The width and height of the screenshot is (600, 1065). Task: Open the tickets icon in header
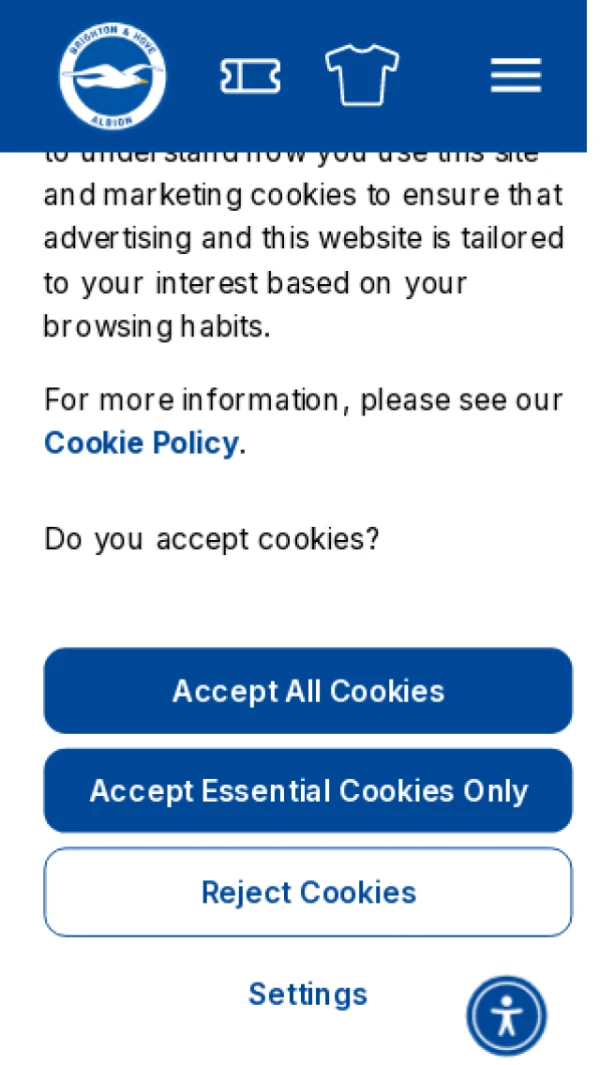point(250,76)
